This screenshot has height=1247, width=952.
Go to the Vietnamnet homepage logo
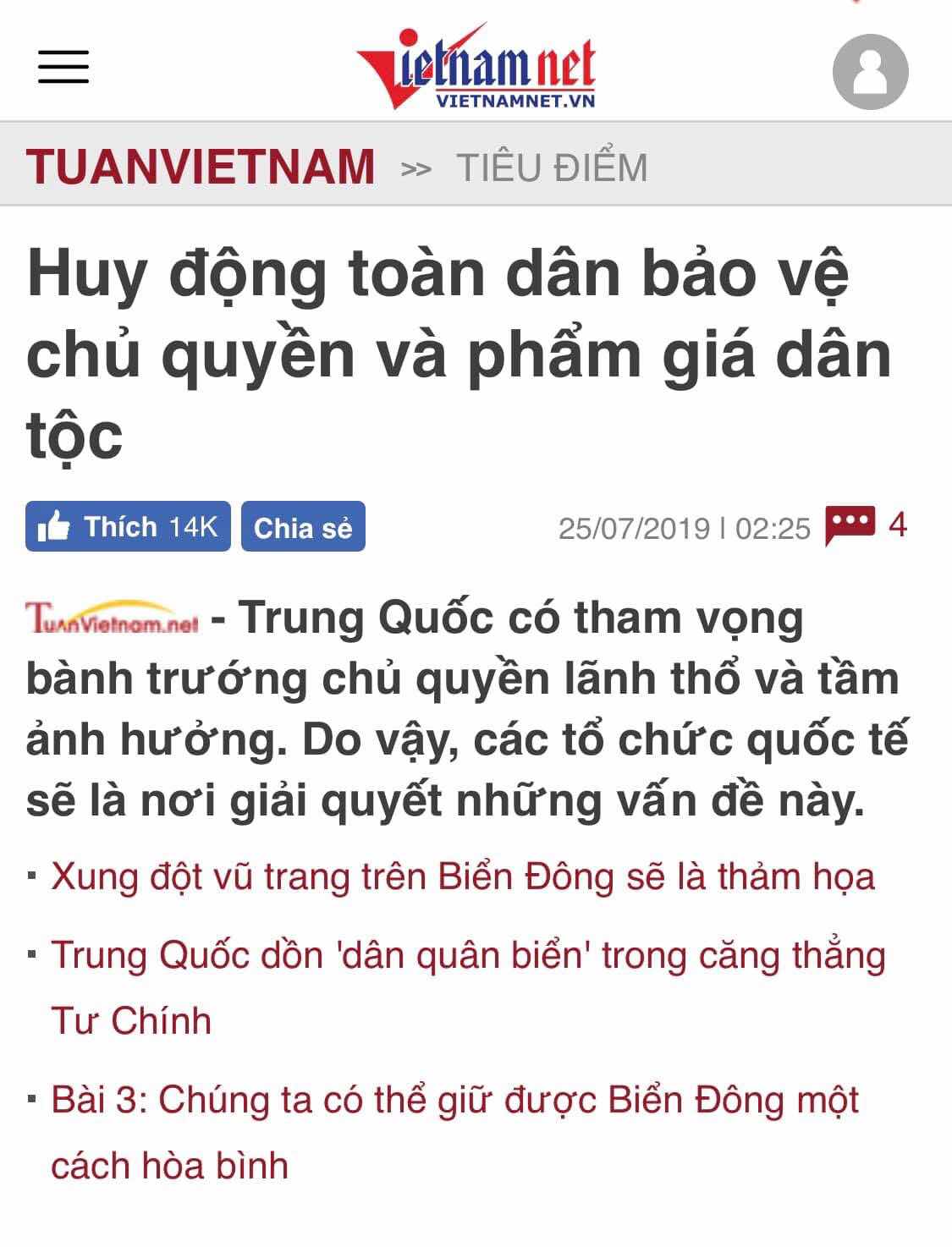[476, 67]
